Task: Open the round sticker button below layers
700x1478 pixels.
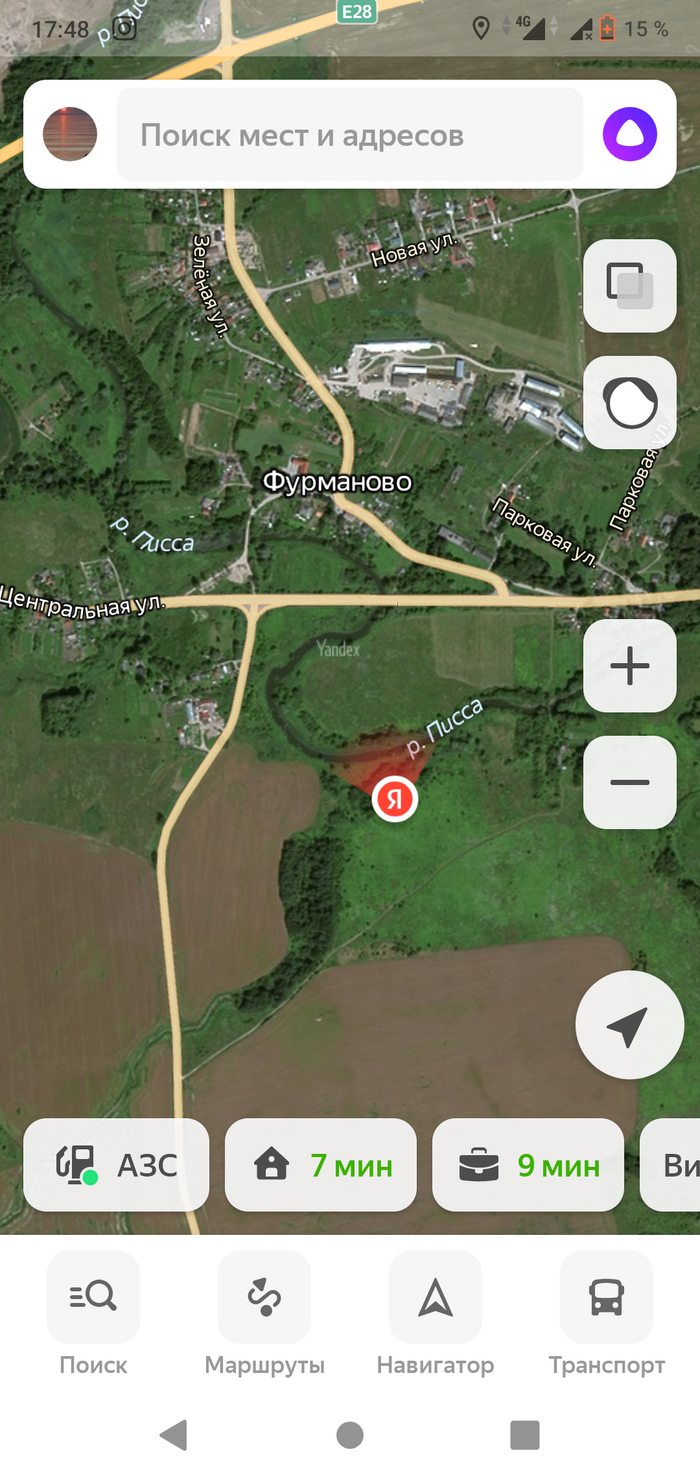Action: tap(629, 403)
